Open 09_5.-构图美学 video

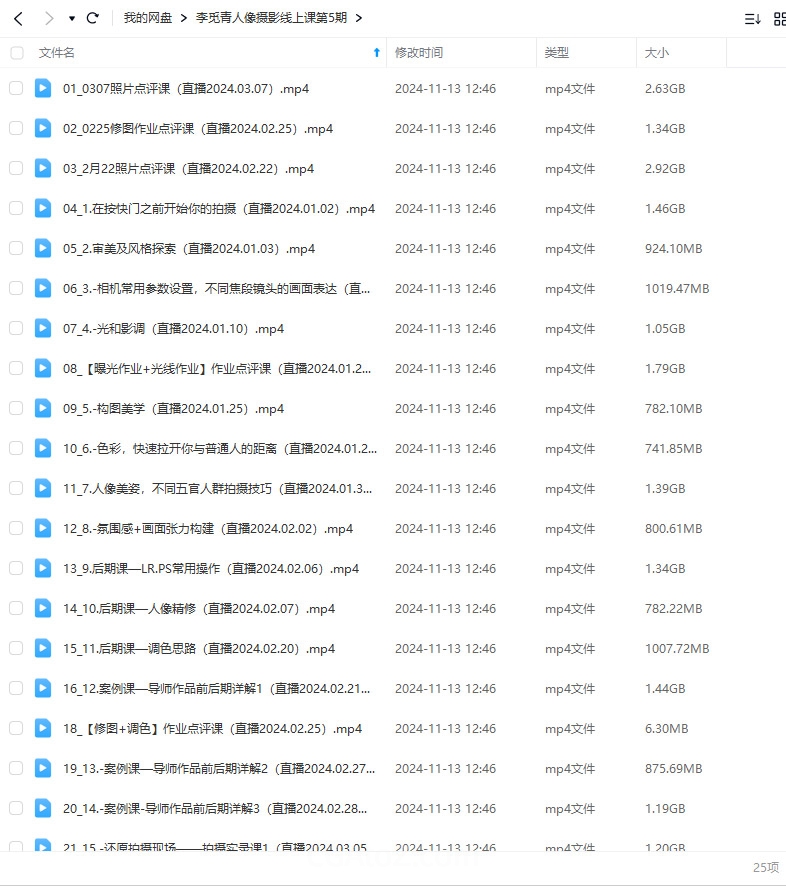coord(173,409)
